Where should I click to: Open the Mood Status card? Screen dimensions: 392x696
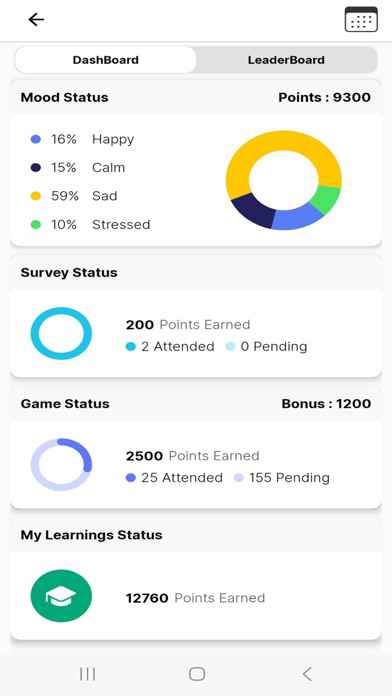click(196, 162)
